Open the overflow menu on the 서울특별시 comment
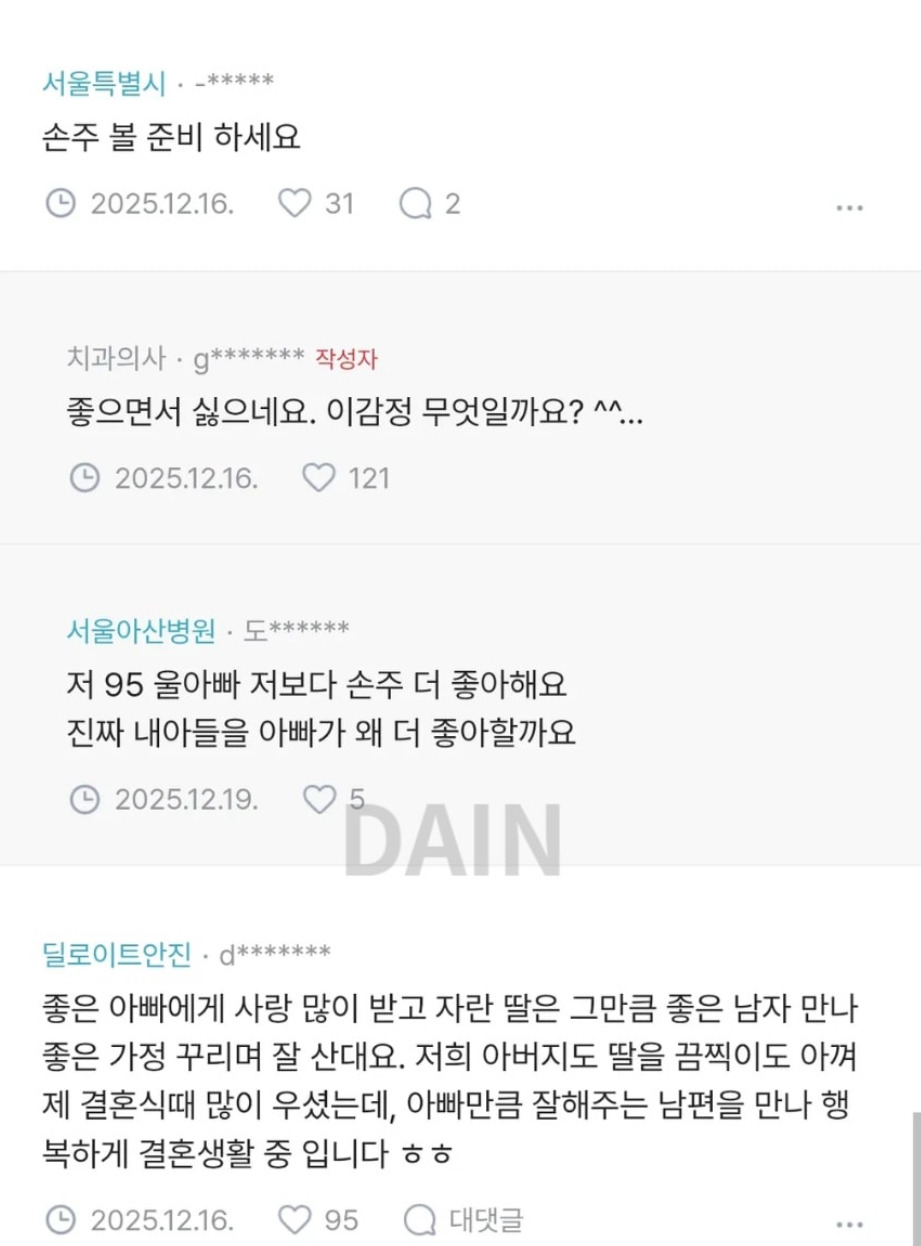 point(849,208)
